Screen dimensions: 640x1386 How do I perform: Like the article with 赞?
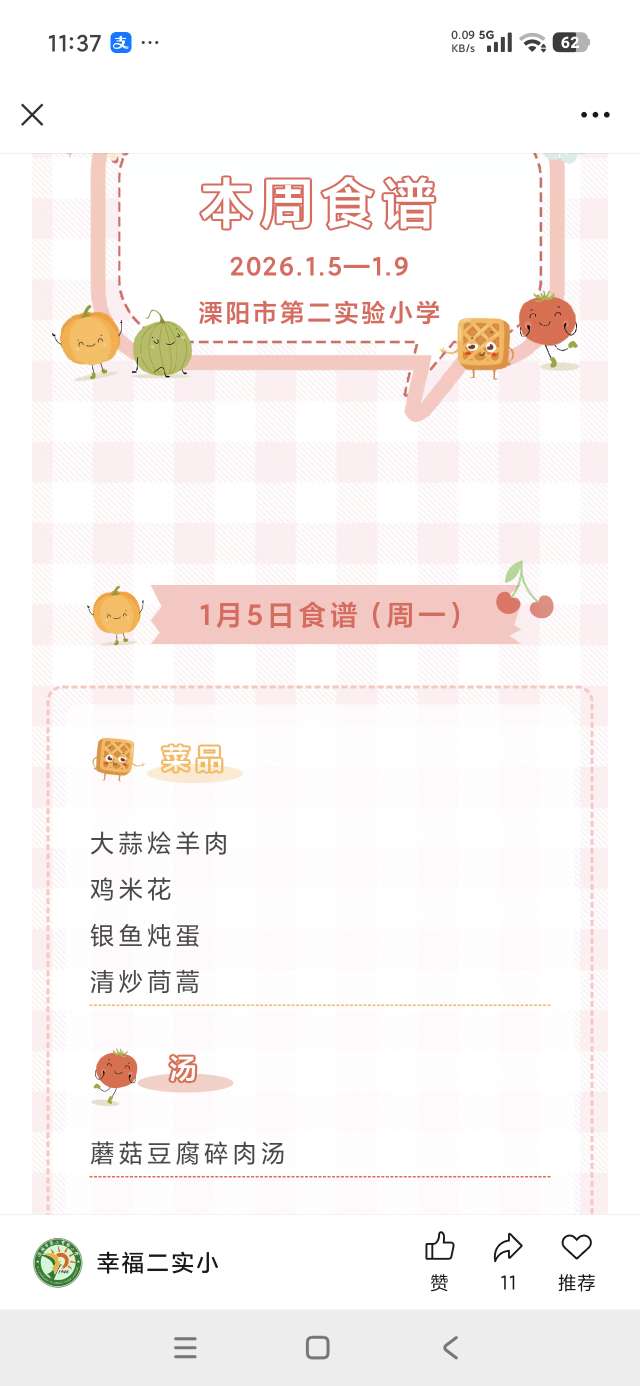click(x=439, y=1260)
